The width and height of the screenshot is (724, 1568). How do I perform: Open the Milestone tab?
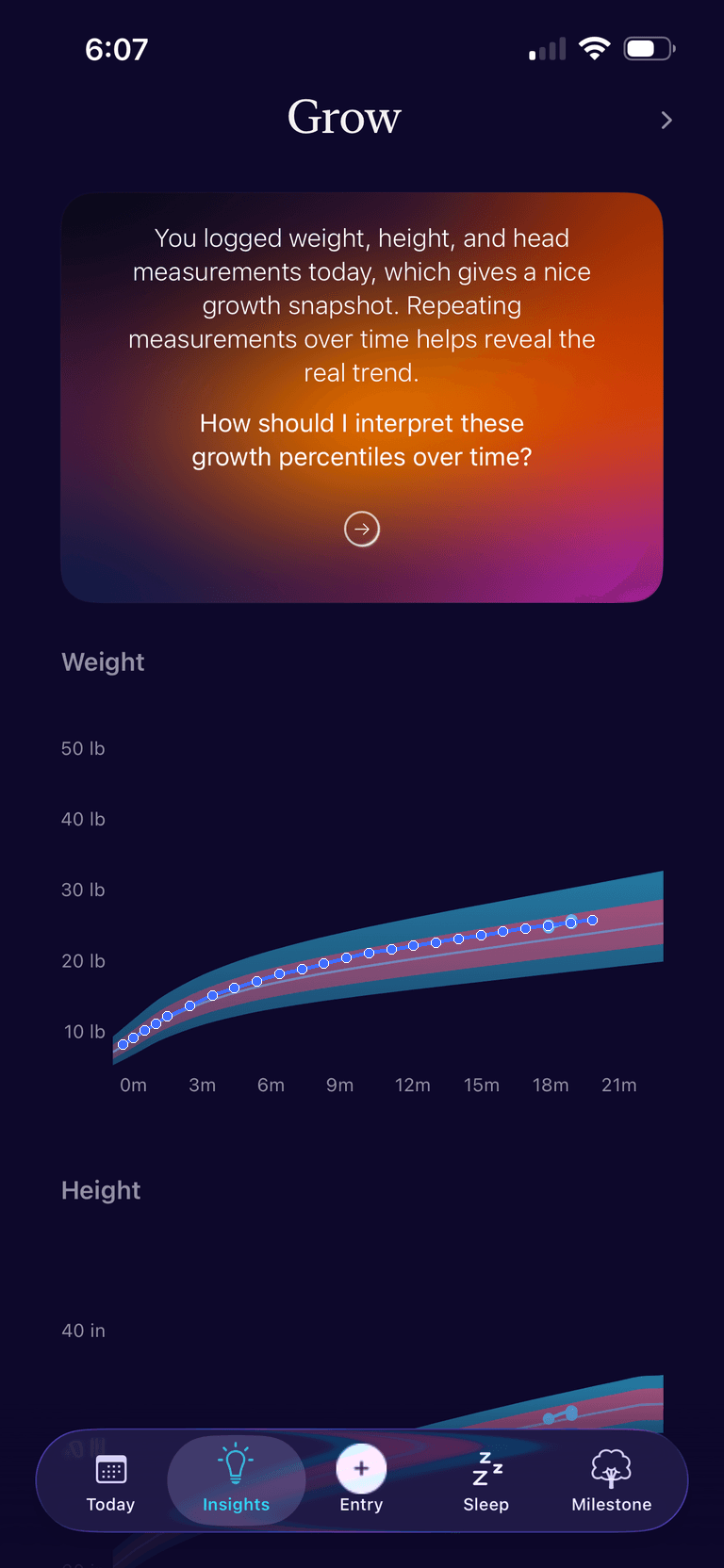click(x=611, y=1481)
